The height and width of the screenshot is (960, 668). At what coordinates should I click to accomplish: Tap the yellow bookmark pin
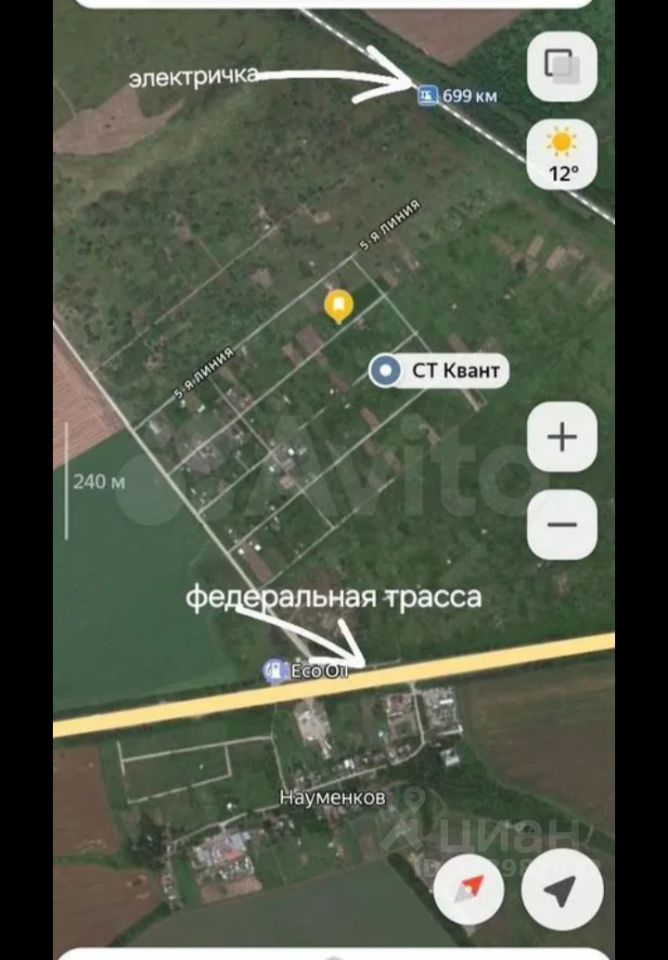pyautogui.click(x=339, y=304)
